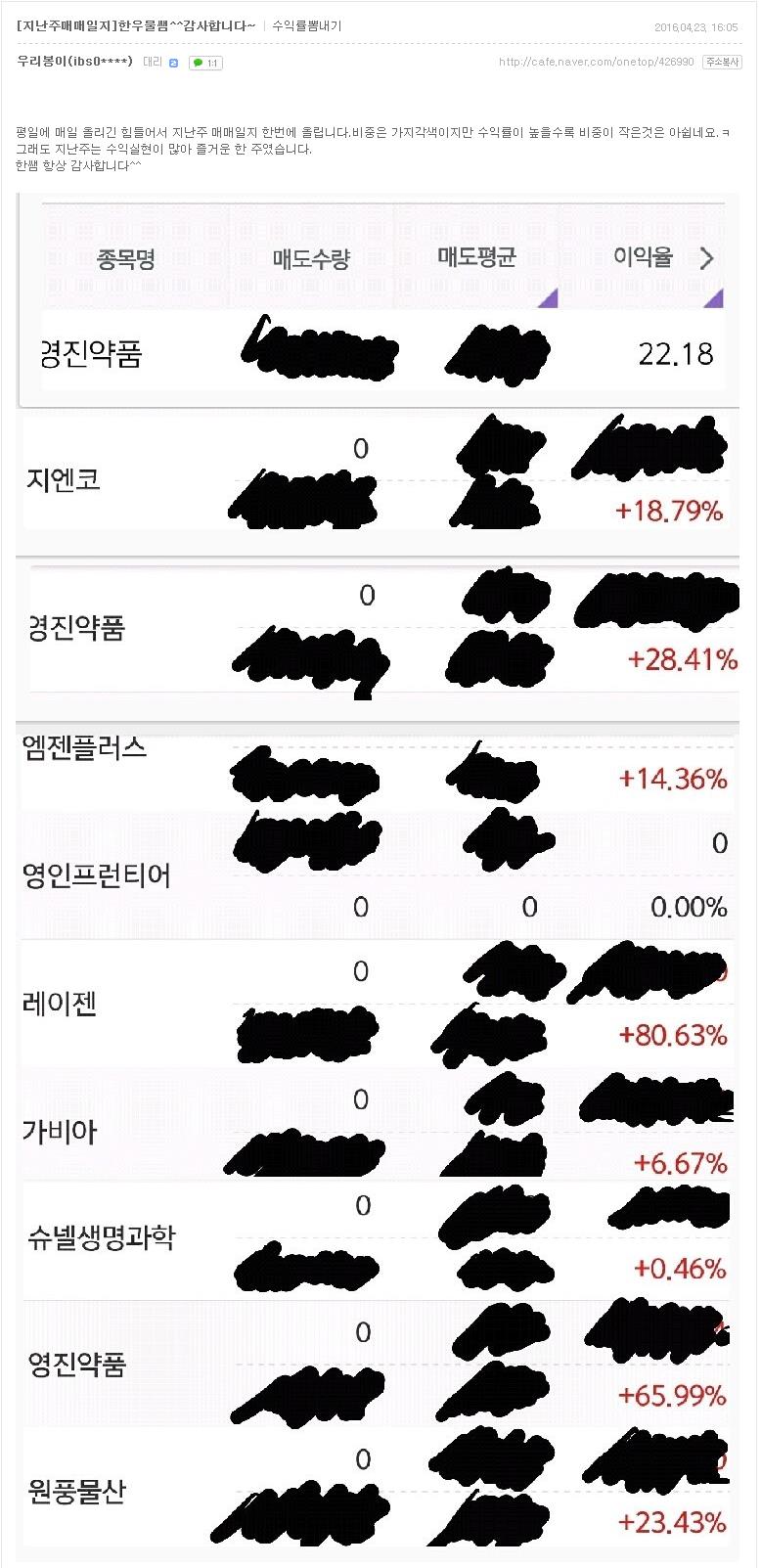Open the first trading screenshot image
This screenshot has height=1568, width=761.
pyautogui.click(x=378, y=300)
